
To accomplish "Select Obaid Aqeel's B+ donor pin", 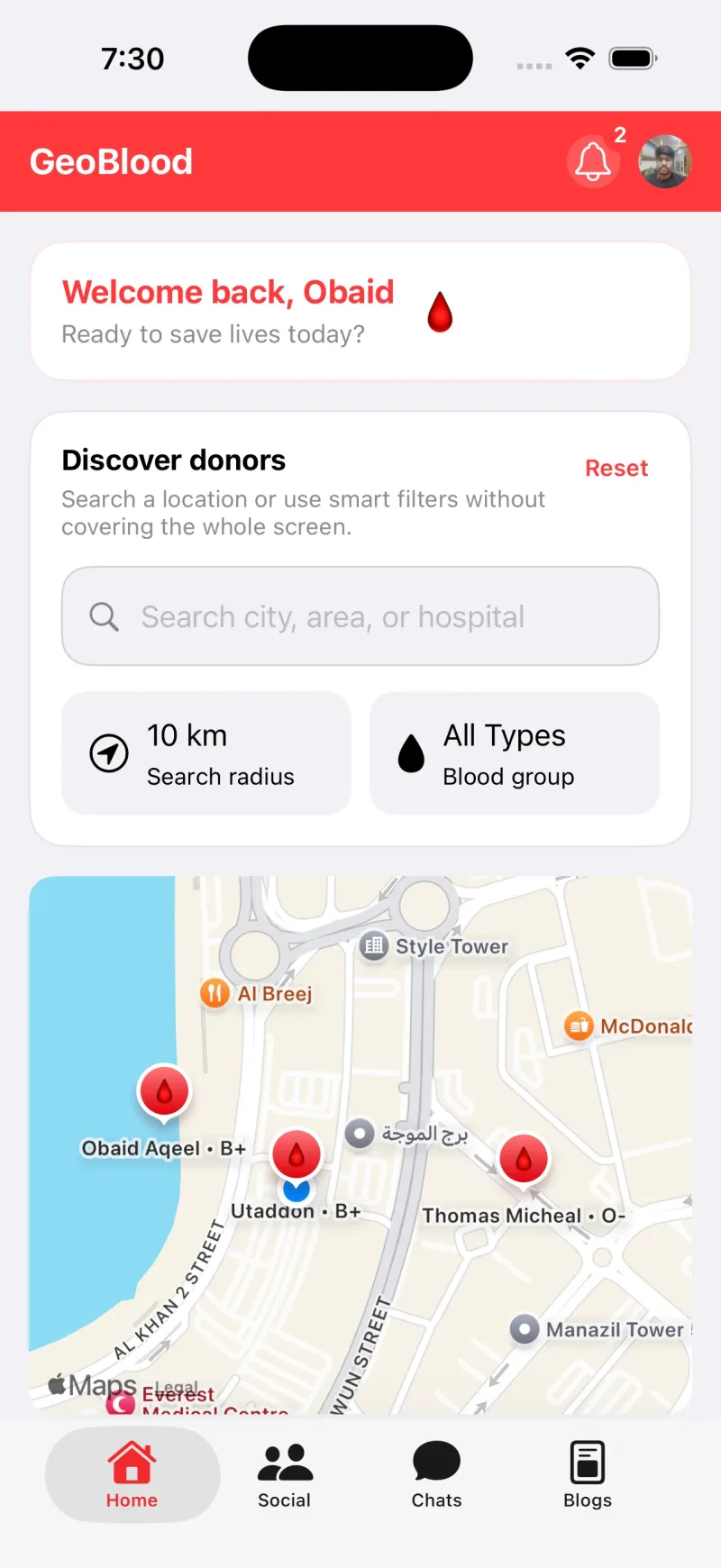I will [164, 1090].
